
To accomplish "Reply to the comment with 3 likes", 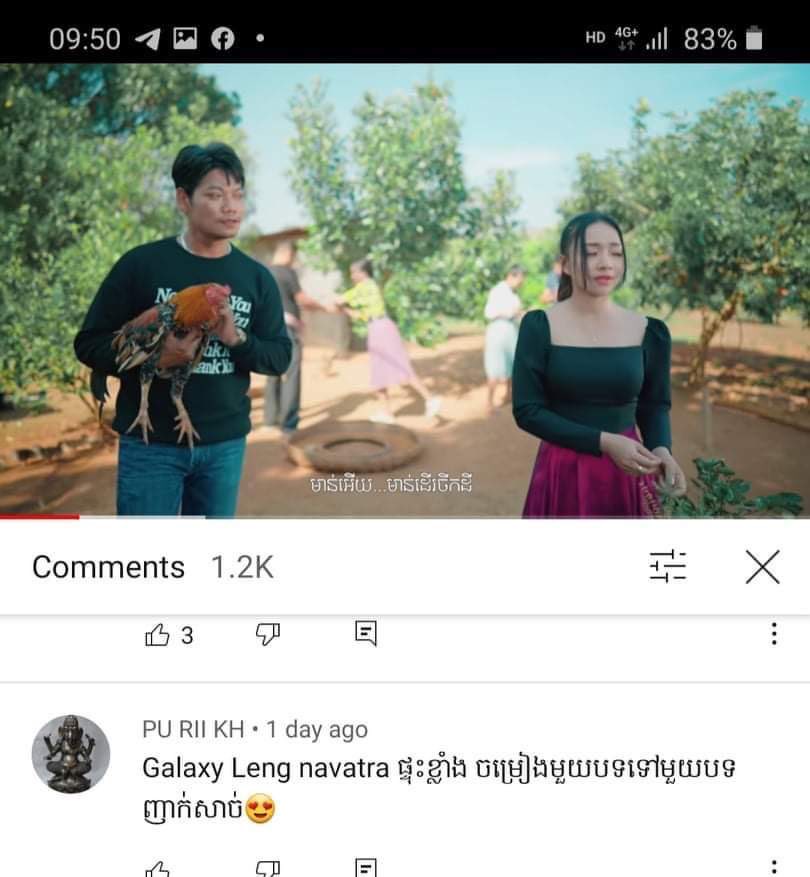I will pyautogui.click(x=366, y=633).
